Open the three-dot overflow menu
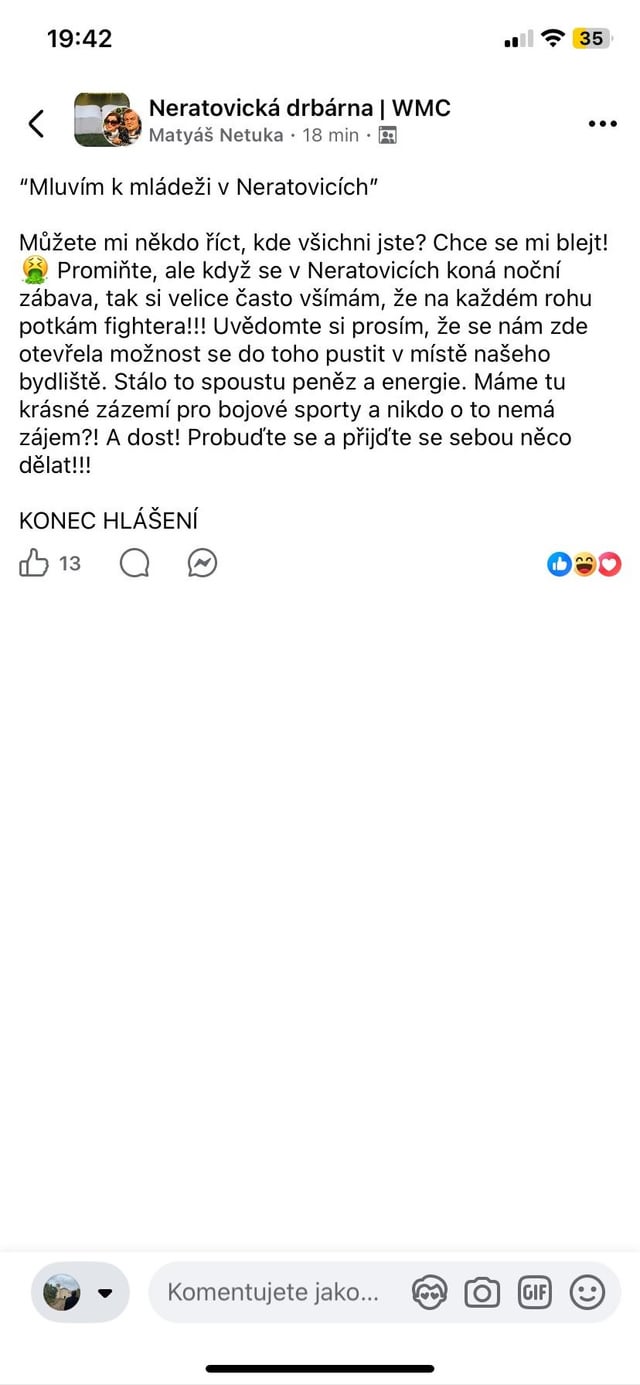This screenshot has width=640, height=1385. point(602,124)
